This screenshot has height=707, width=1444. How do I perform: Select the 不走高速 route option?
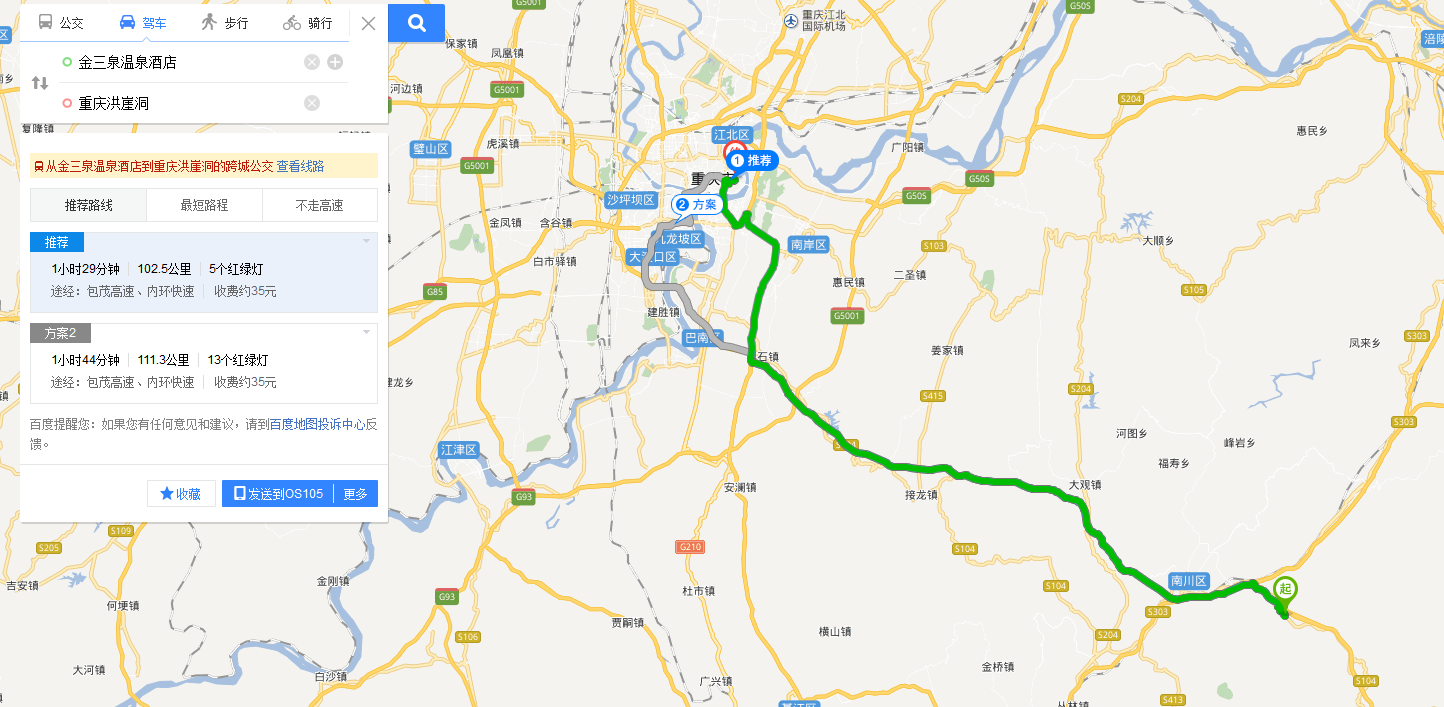click(x=319, y=205)
